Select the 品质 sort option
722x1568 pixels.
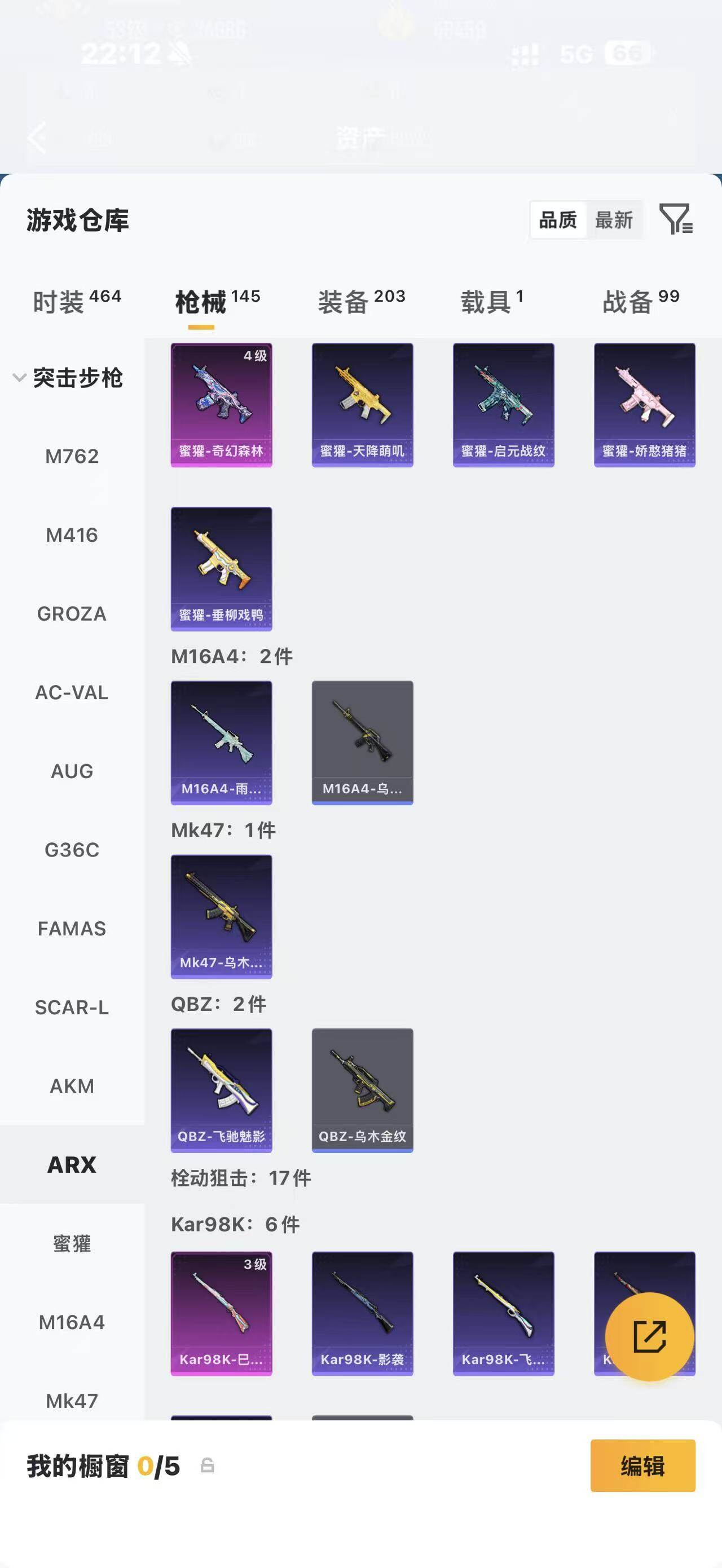[x=558, y=220]
